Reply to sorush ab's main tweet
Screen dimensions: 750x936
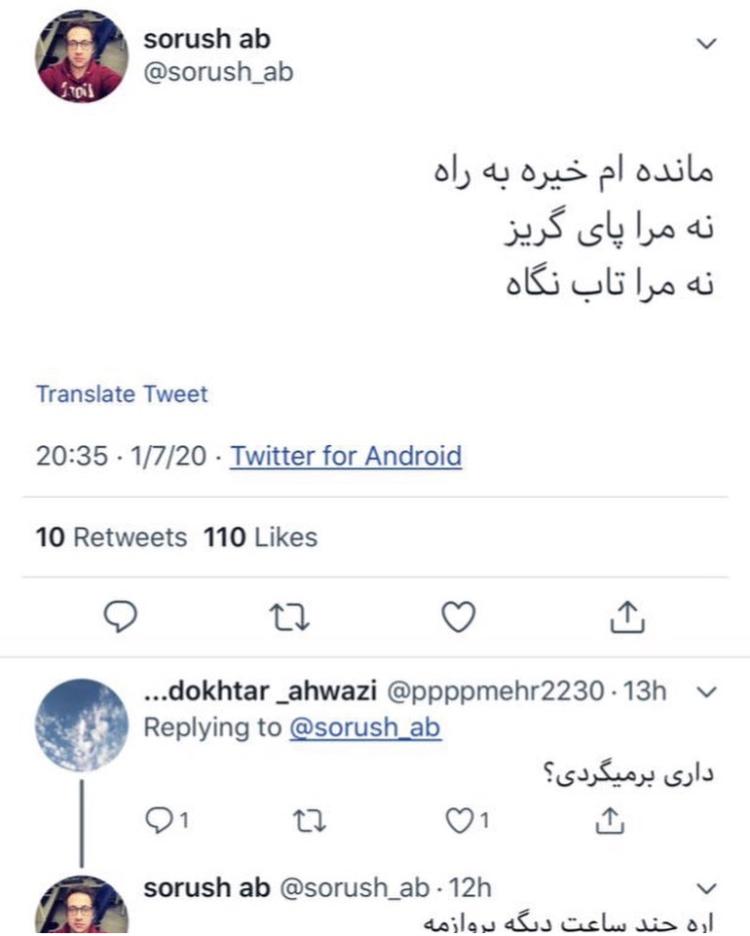[x=119, y=618]
